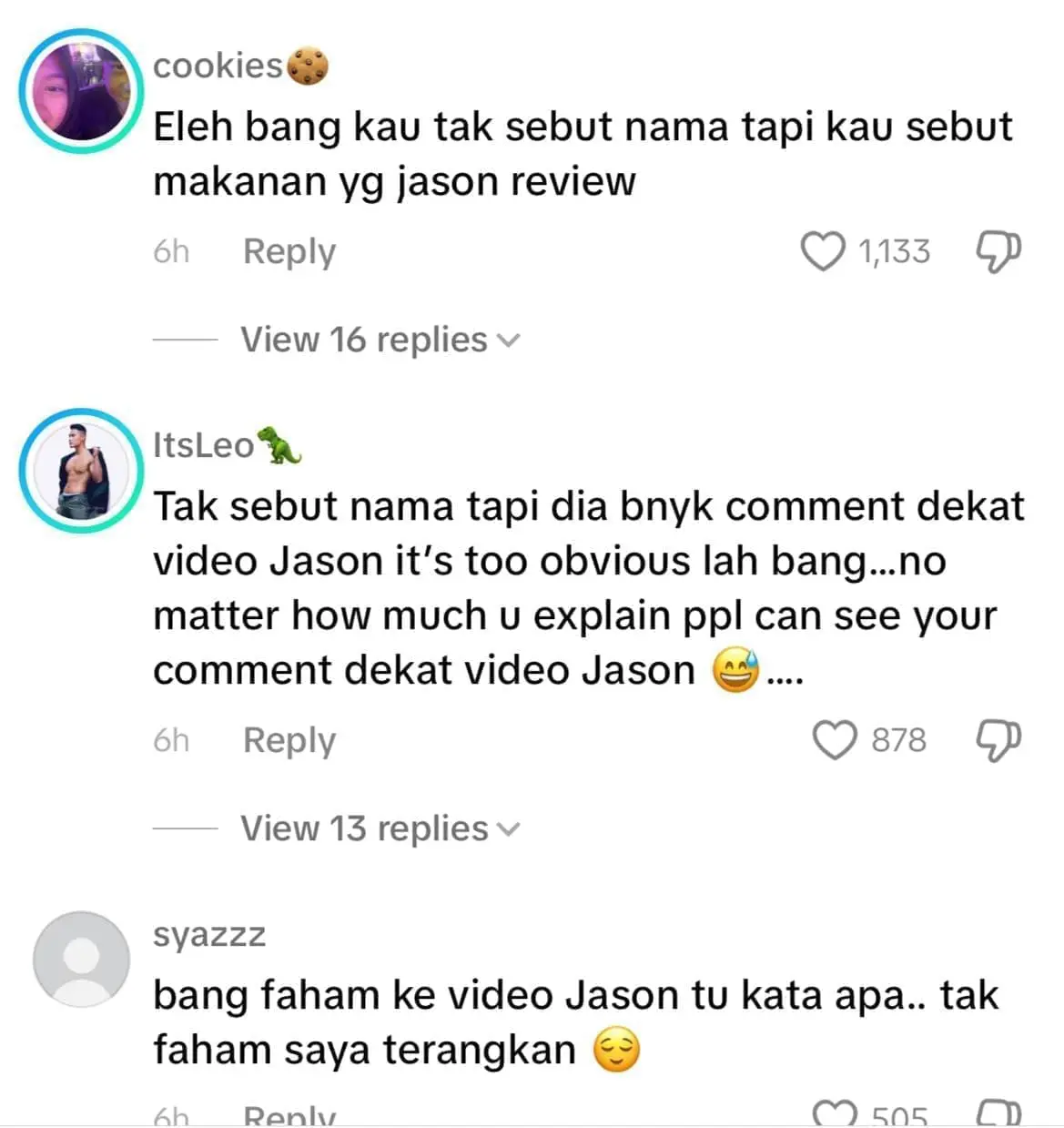Screen dimensions: 1064x1128
Task: Reply to ItsLeo's comment
Action: (x=289, y=740)
